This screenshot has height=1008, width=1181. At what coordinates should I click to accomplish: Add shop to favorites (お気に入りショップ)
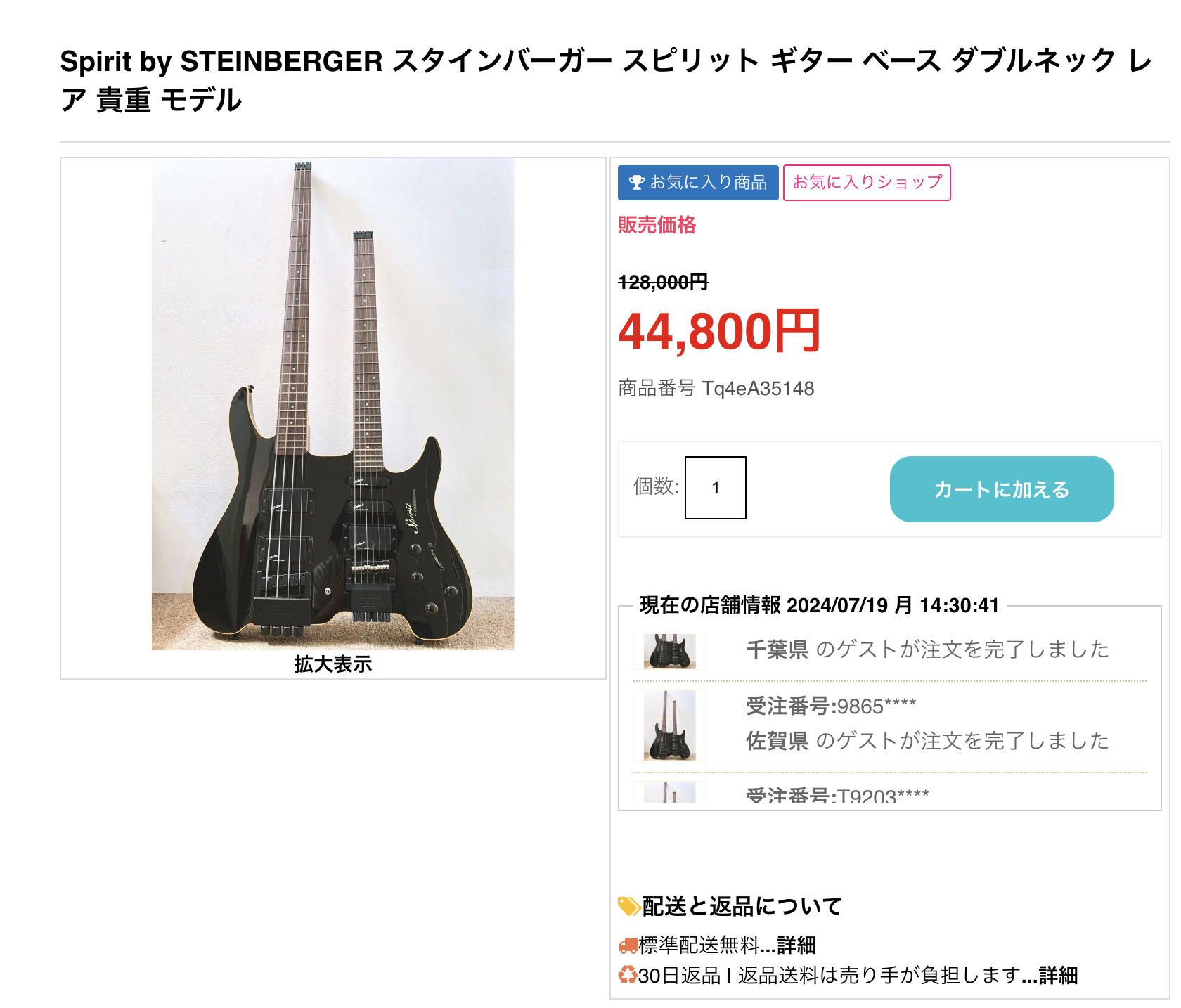[866, 183]
